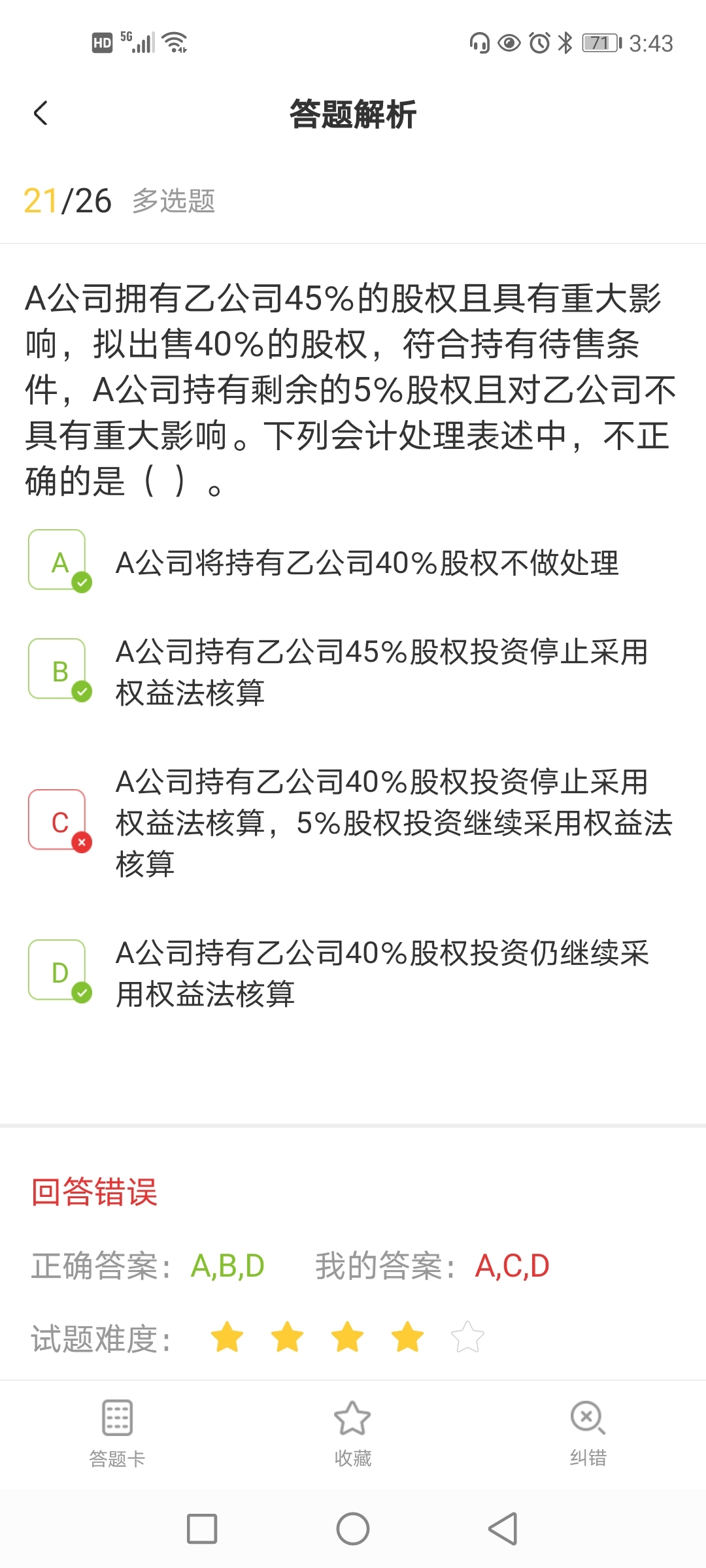706x1568 pixels.
Task: Select answer option C
Action: click(58, 821)
